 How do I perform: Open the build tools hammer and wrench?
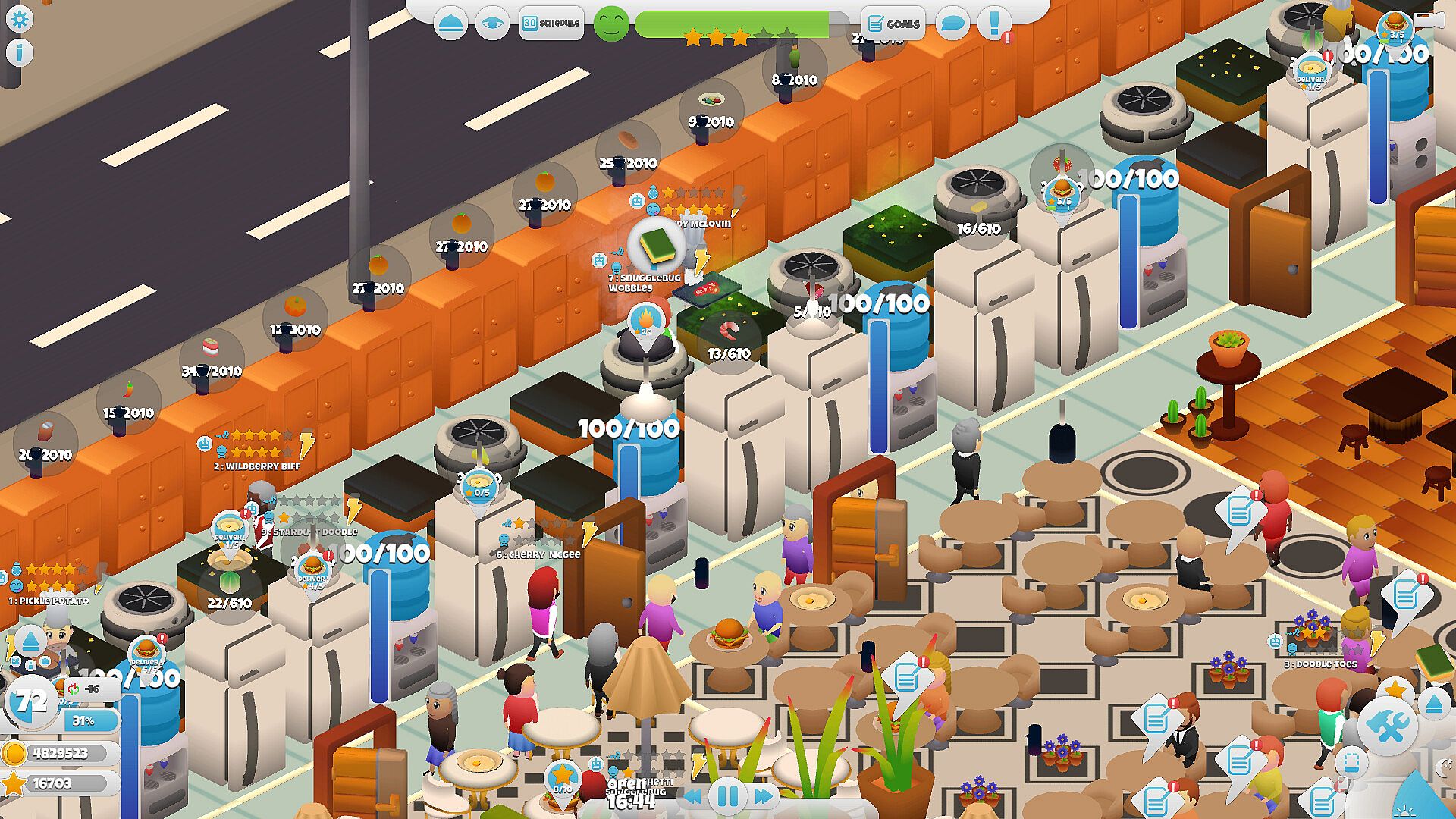point(1387,726)
